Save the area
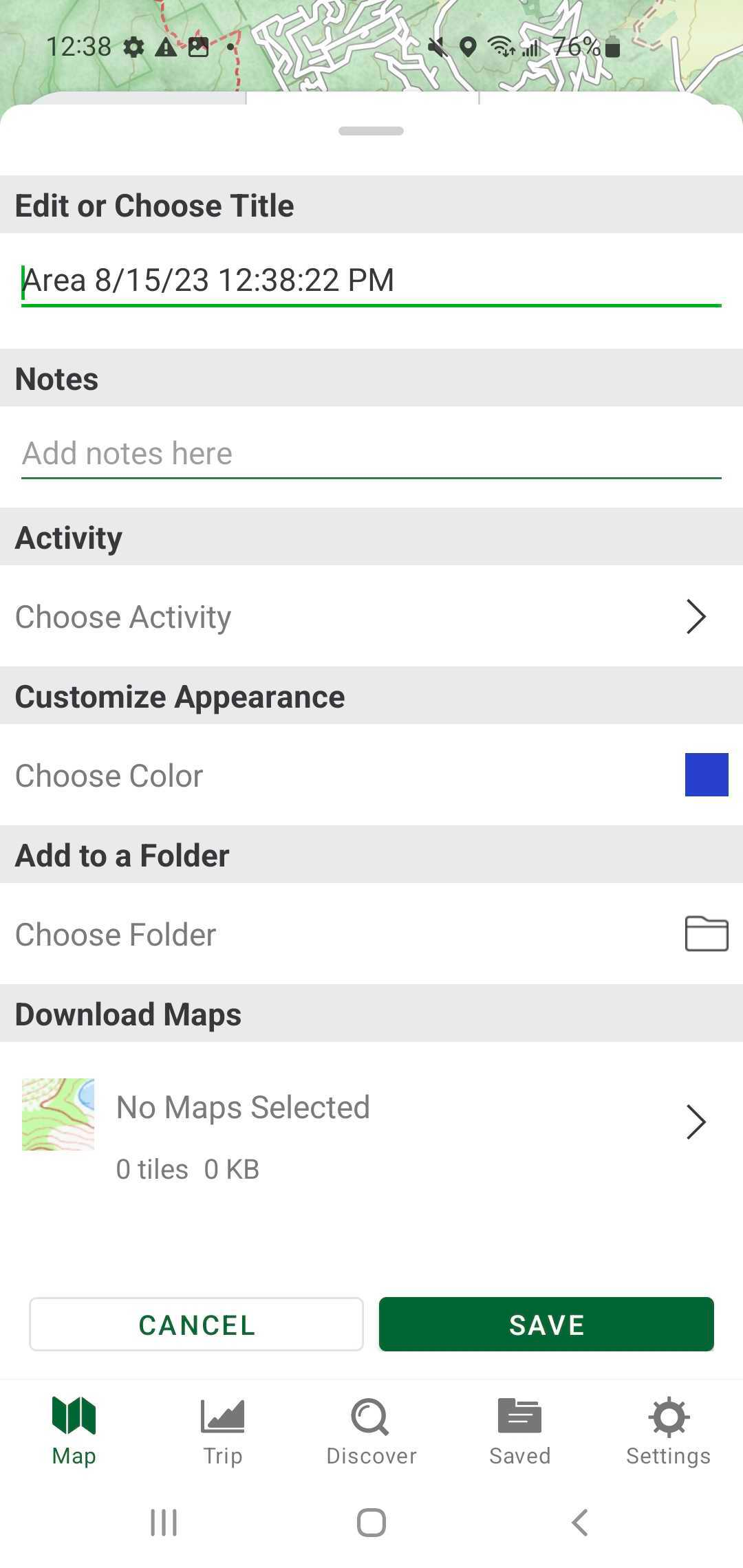This screenshot has width=743, height=1568. tap(546, 1325)
